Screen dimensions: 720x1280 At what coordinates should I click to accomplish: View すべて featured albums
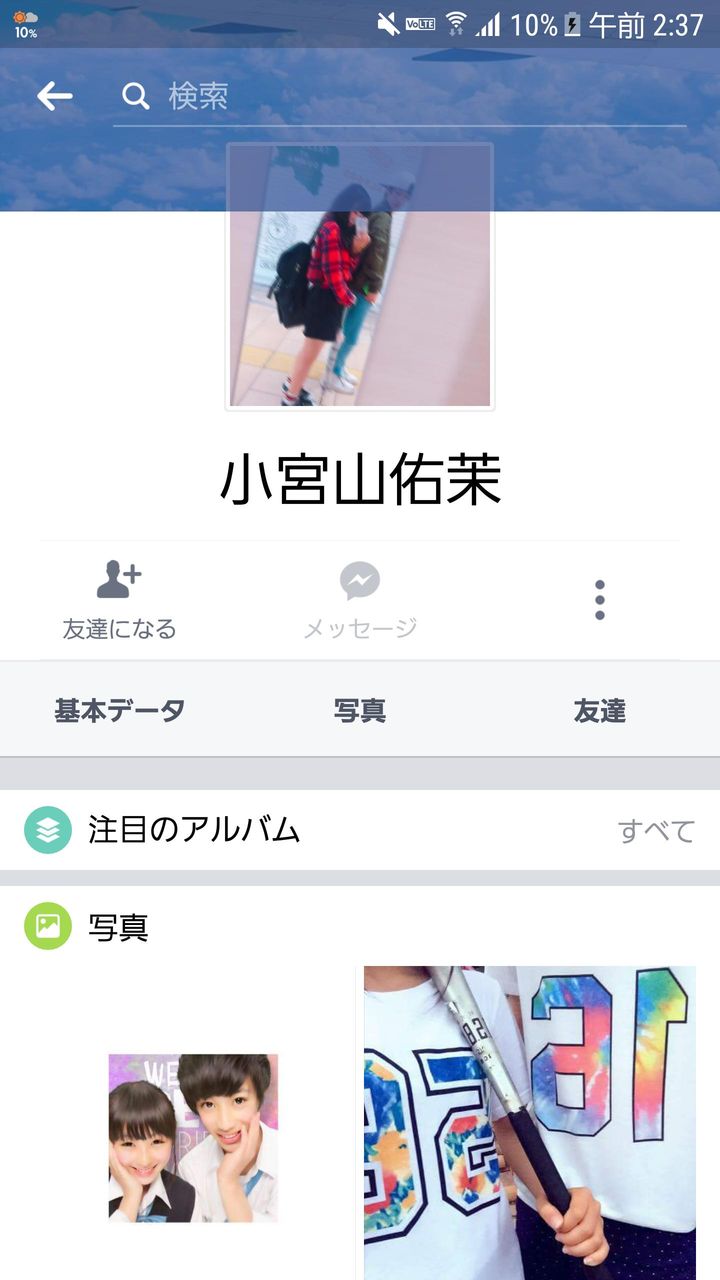tap(656, 831)
